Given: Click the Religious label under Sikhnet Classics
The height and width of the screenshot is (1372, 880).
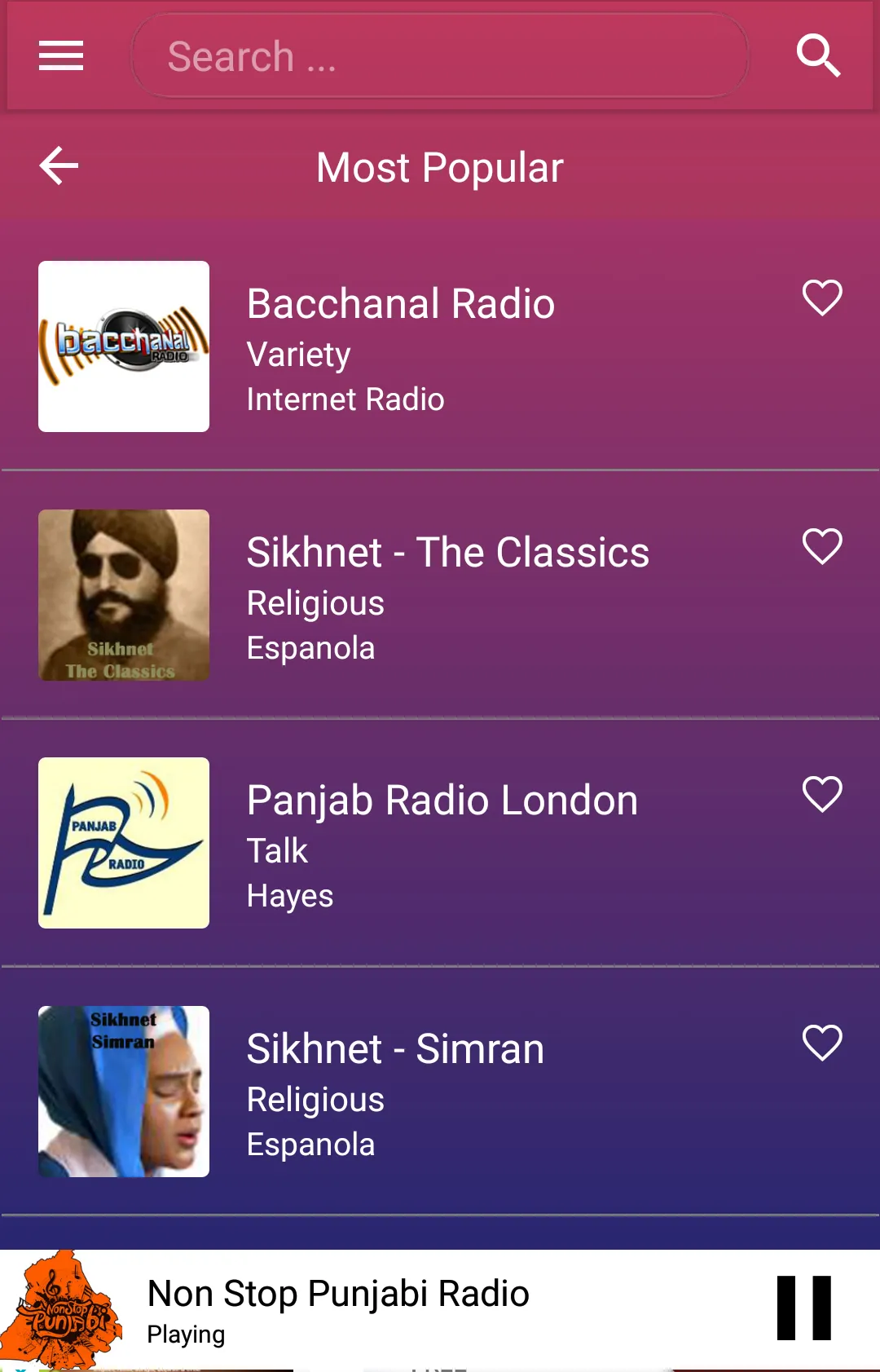Looking at the screenshot, I should coord(315,603).
